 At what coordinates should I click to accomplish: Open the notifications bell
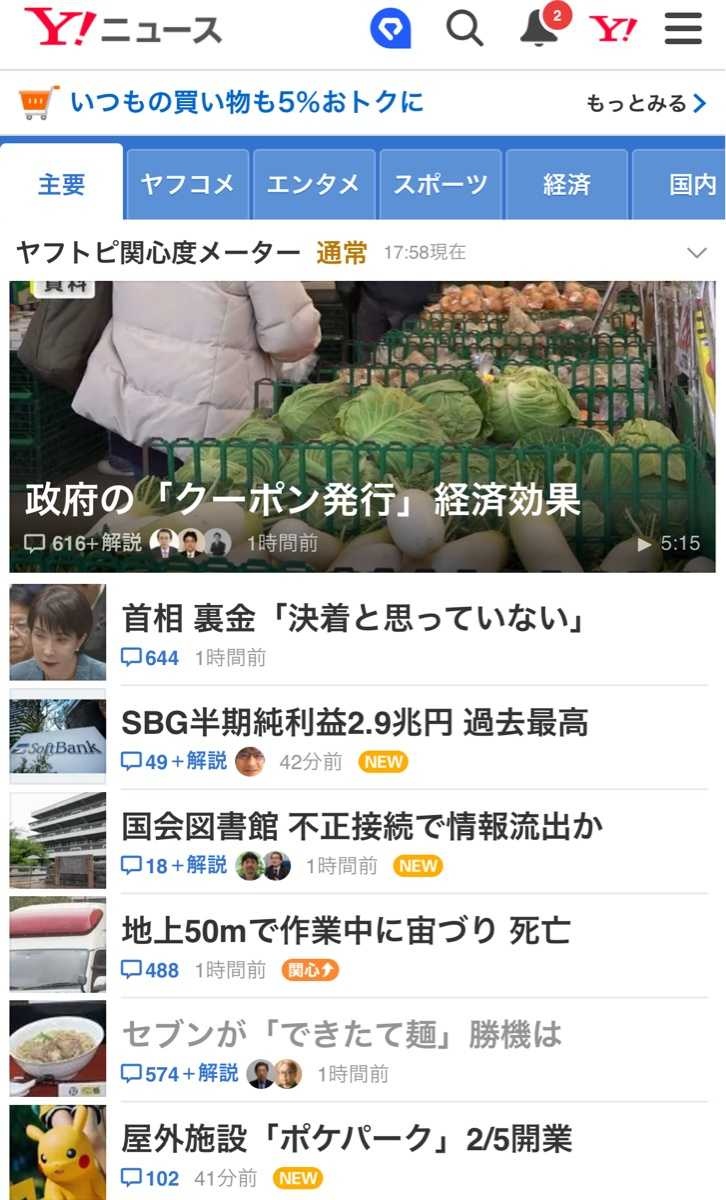539,29
